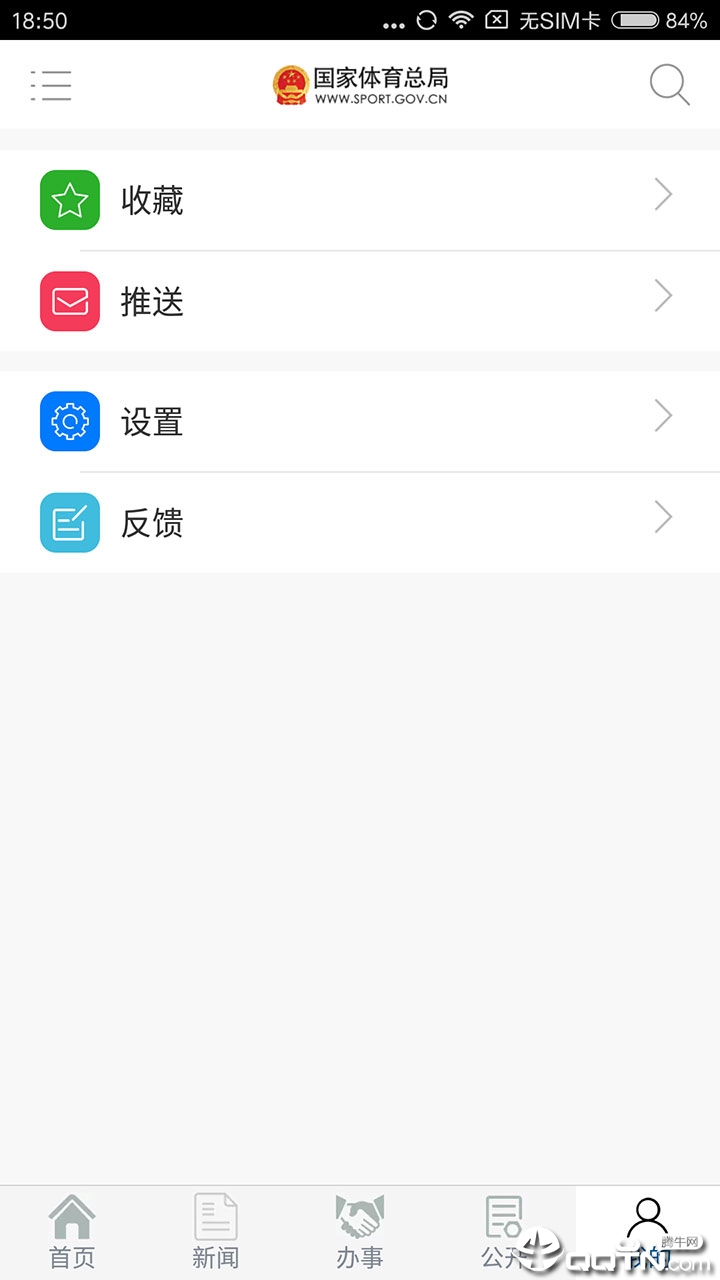The height and width of the screenshot is (1280, 720).
Task: Tap the home icon above 首页
Action: (71, 1217)
